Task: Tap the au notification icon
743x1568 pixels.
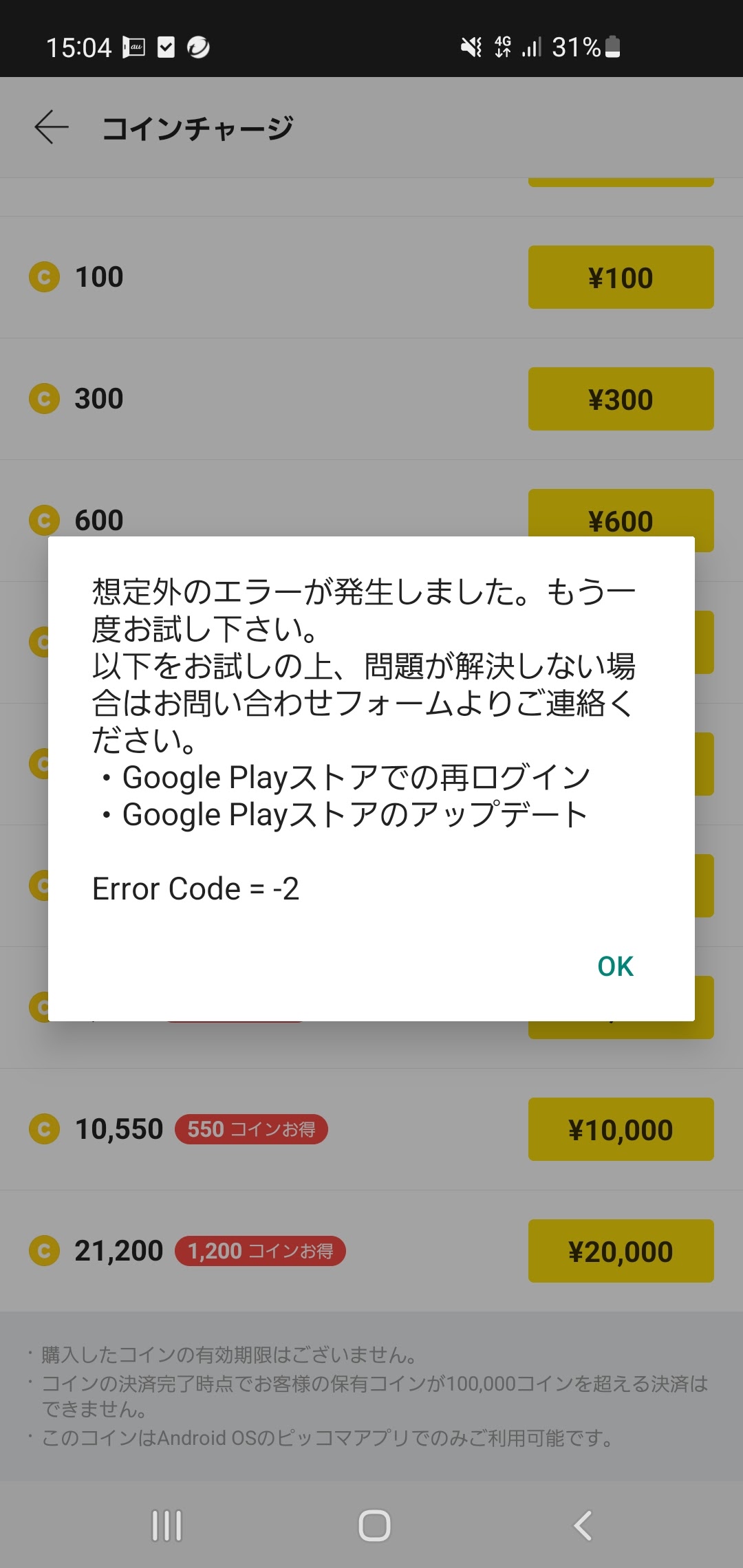Action: click(133, 47)
